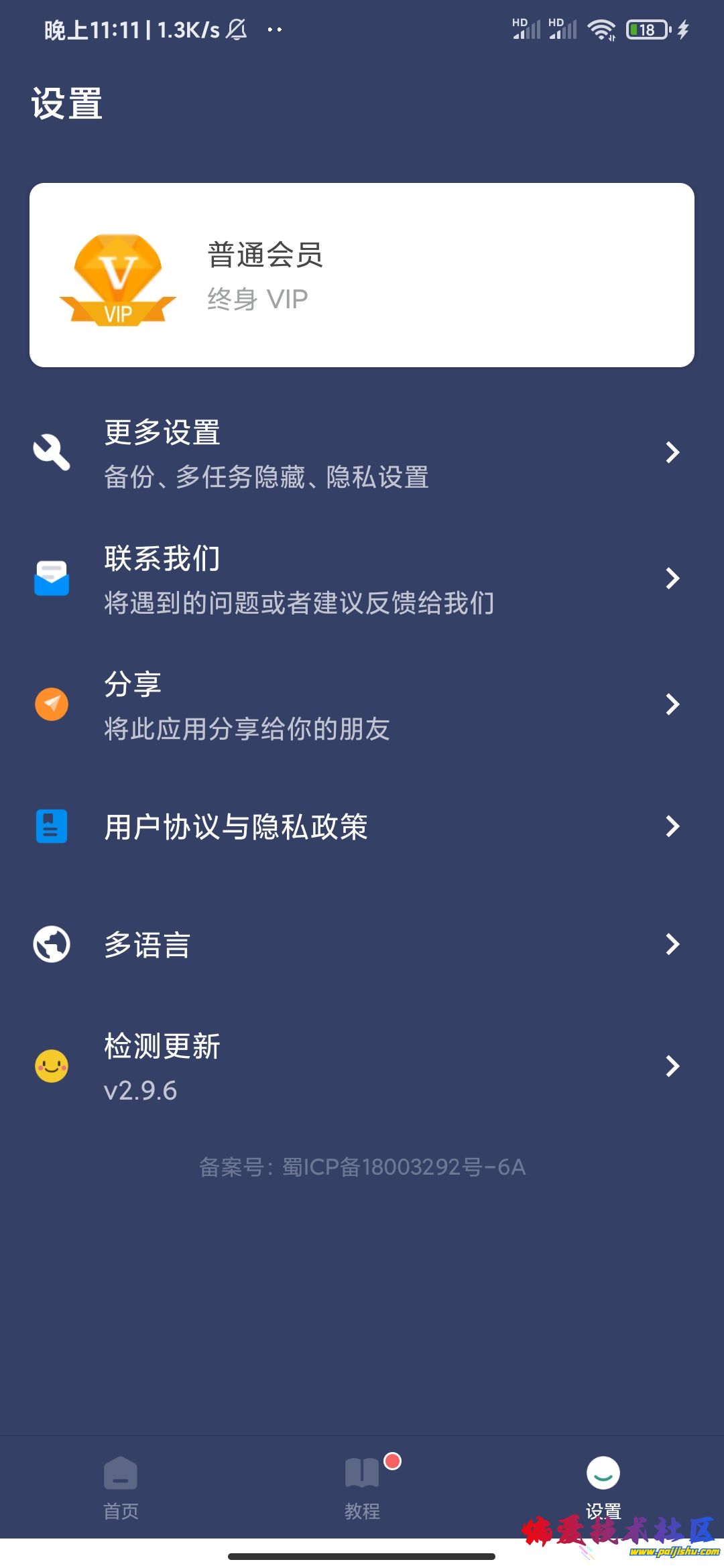
Task: Select 分享 to share this app
Action: point(362,705)
